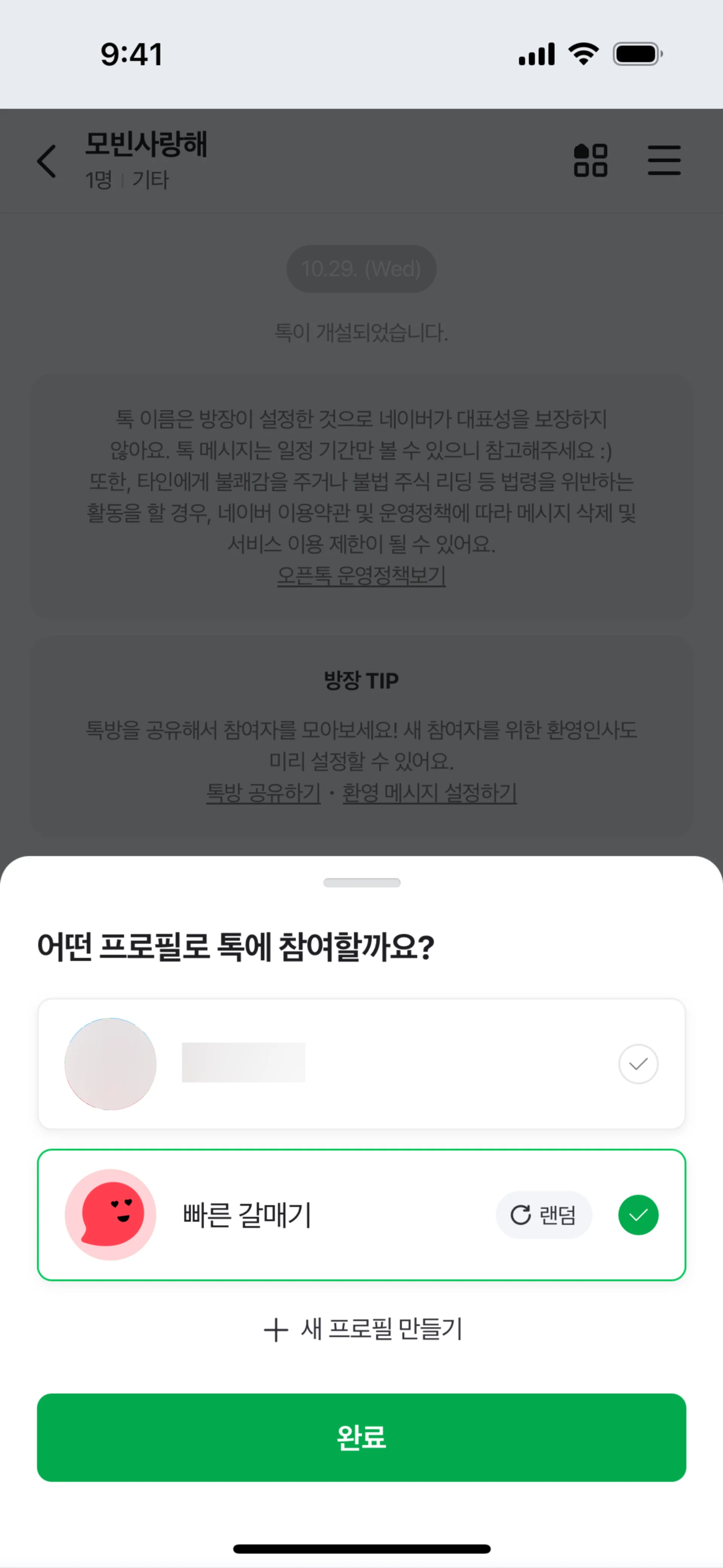The height and width of the screenshot is (1568, 723).
Task: Select the first blurred profile option
Action: (x=361, y=1064)
